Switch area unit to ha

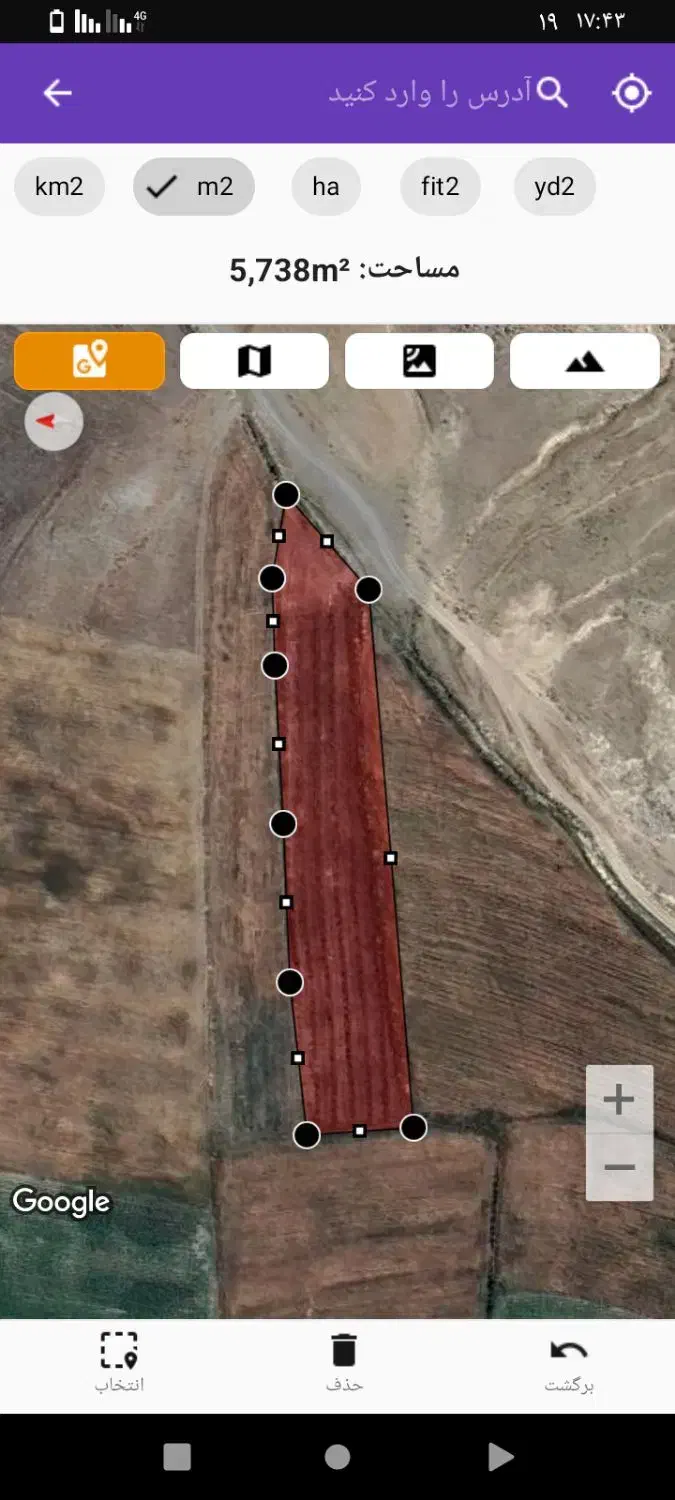326,186
